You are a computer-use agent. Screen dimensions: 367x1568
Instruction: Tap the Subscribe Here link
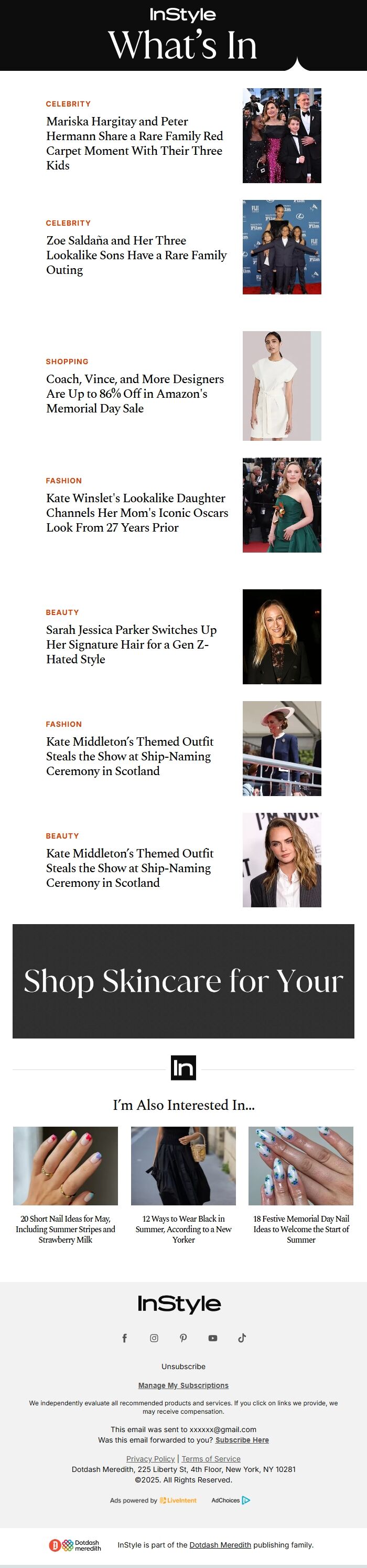(x=242, y=1440)
